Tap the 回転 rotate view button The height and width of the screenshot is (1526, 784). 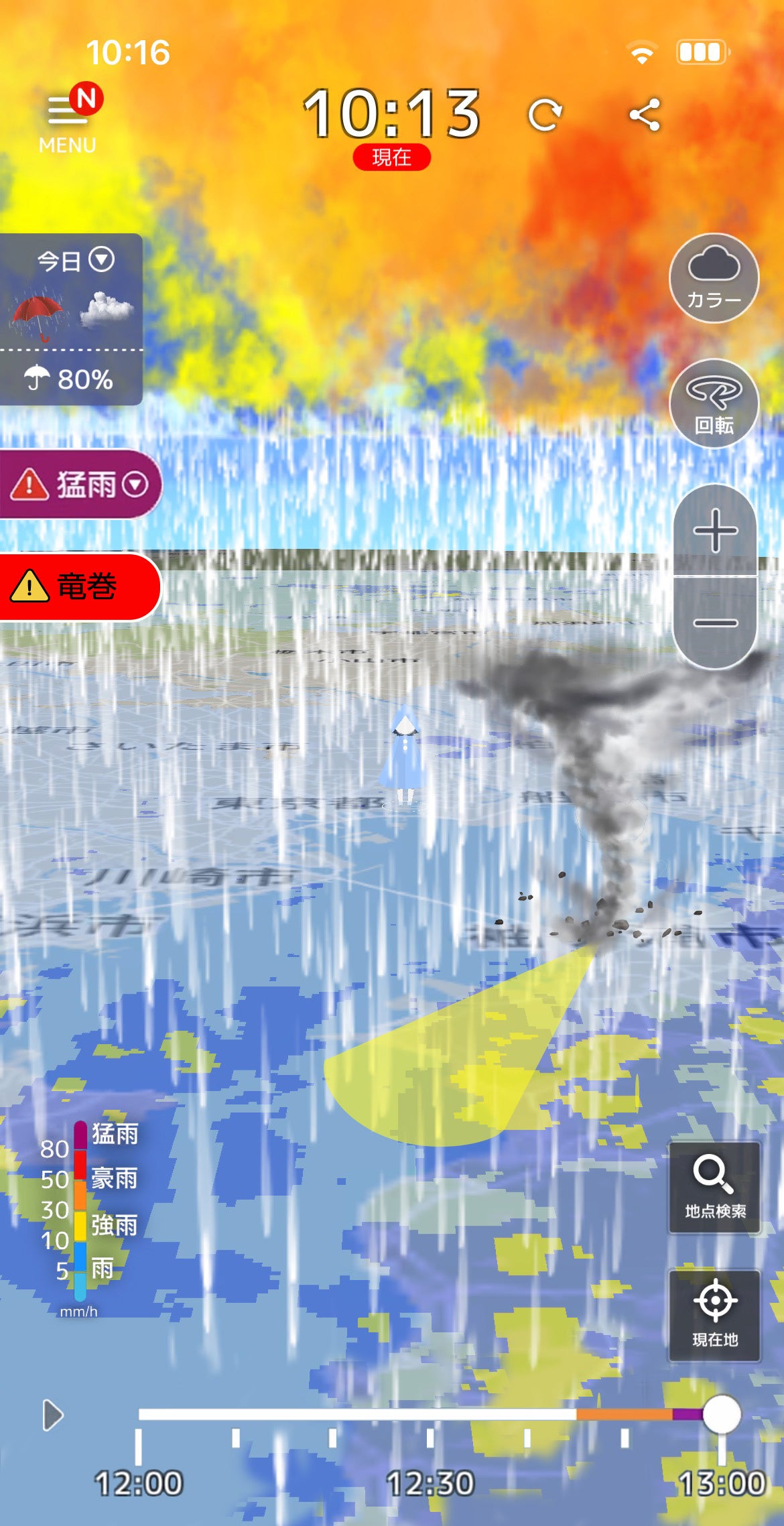pyautogui.click(x=714, y=403)
